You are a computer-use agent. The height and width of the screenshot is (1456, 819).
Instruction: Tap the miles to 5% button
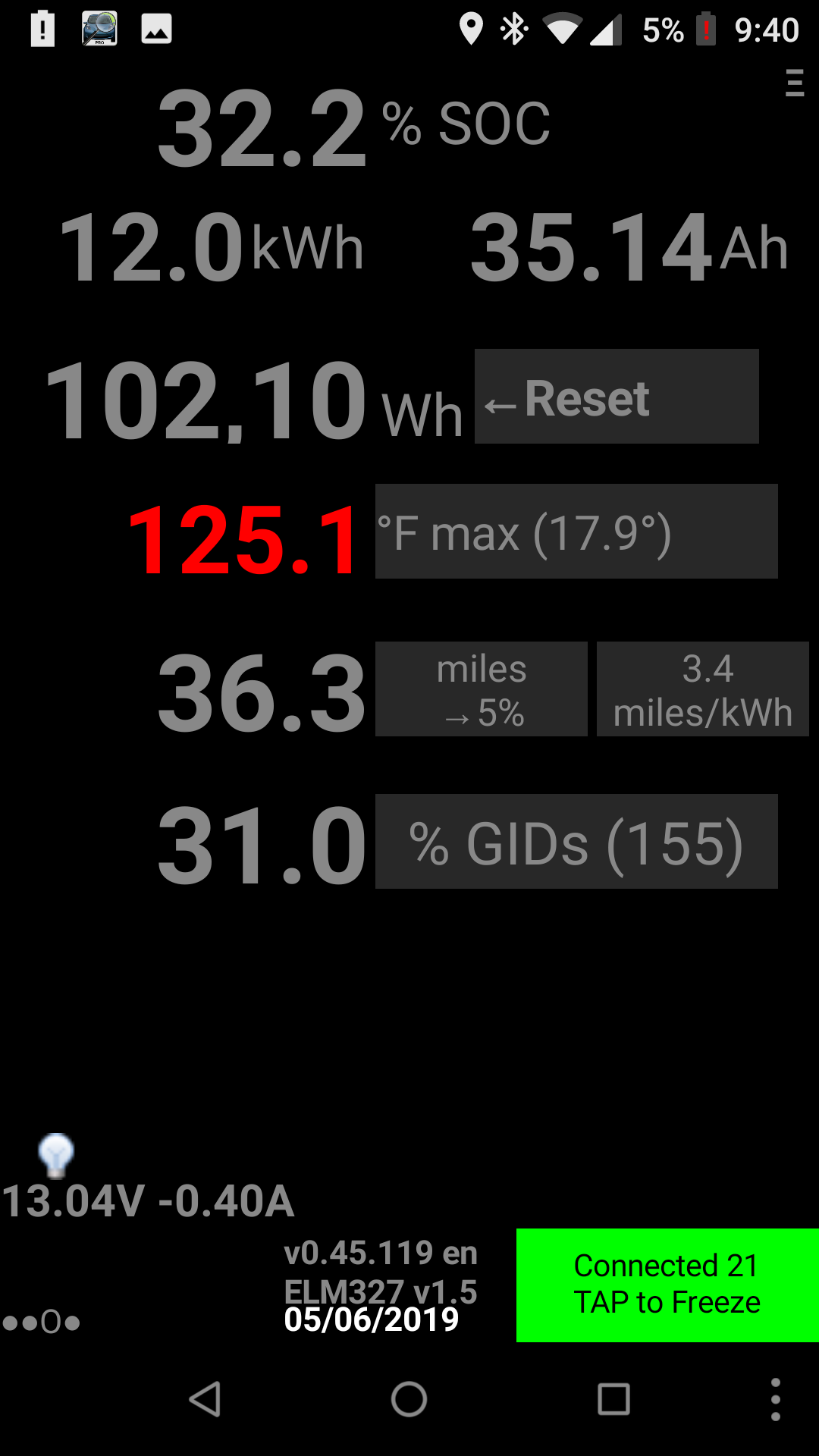[x=481, y=689]
